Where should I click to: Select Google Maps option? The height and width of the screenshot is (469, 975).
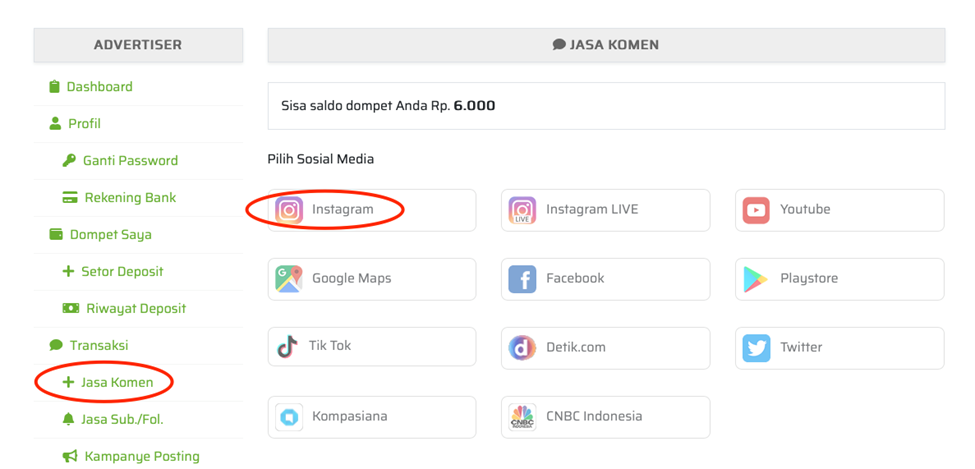pyautogui.click(x=371, y=279)
